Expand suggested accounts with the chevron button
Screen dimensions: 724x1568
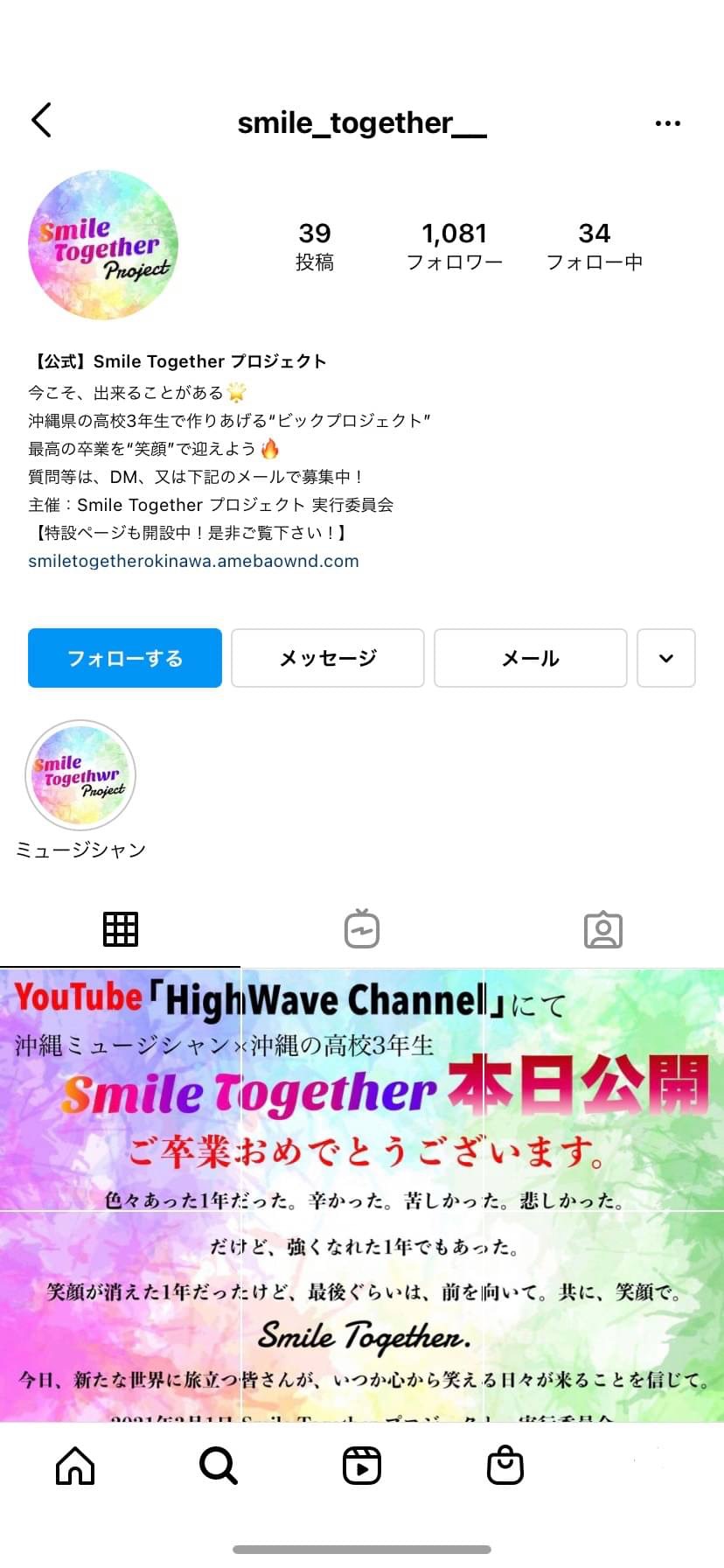click(x=666, y=658)
